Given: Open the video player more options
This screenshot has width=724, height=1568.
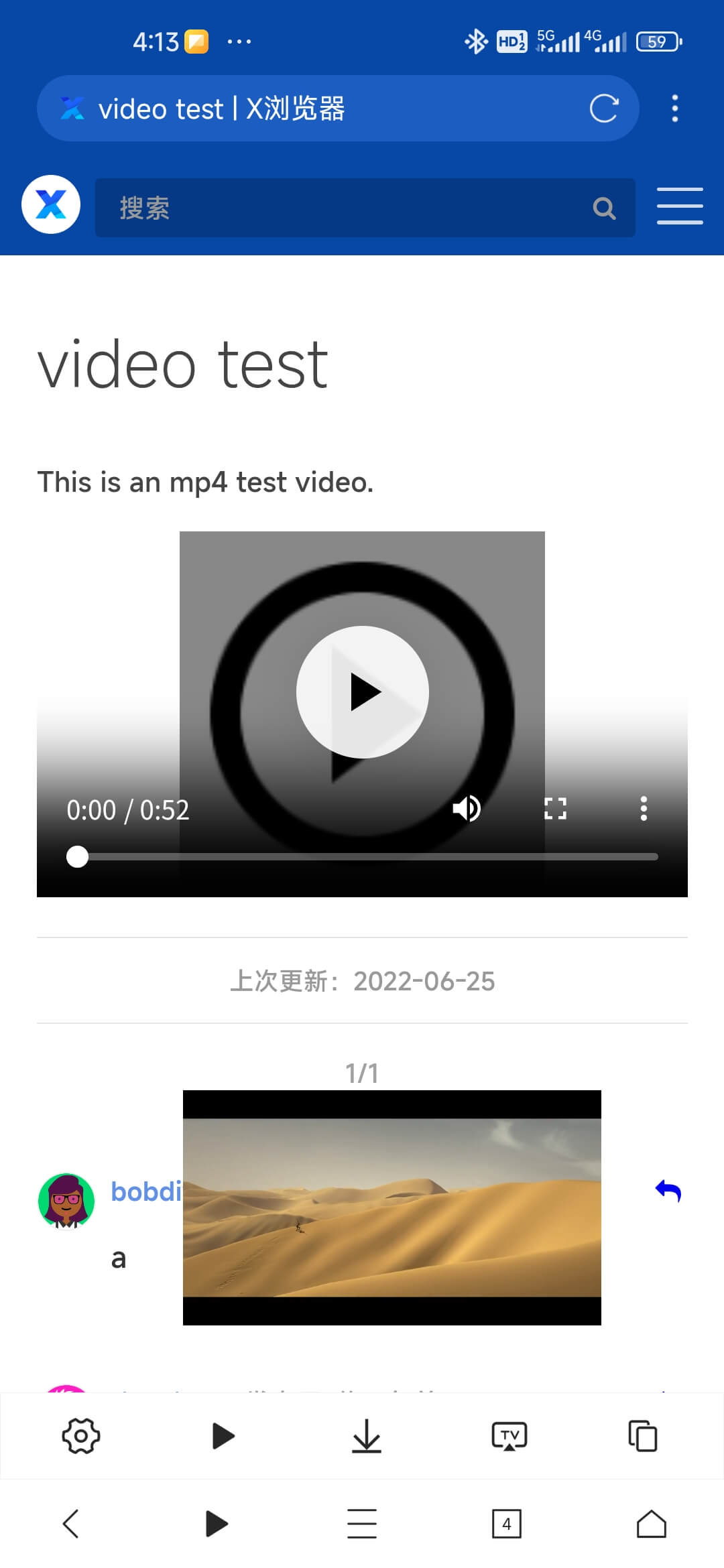Looking at the screenshot, I should click(644, 809).
